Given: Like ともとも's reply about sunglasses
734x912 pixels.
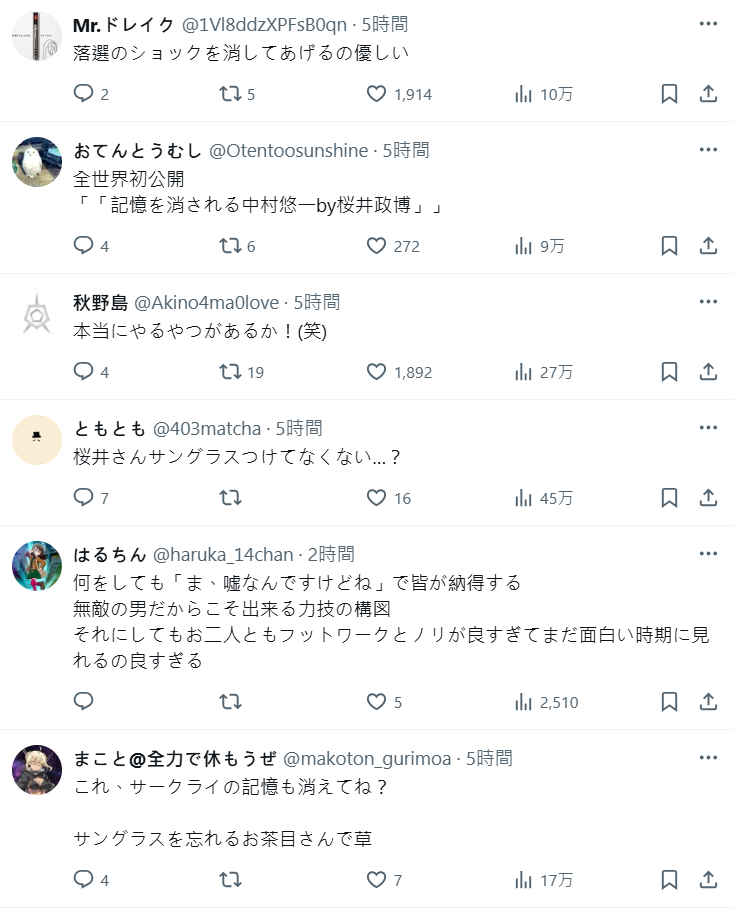Looking at the screenshot, I should [x=377, y=498].
